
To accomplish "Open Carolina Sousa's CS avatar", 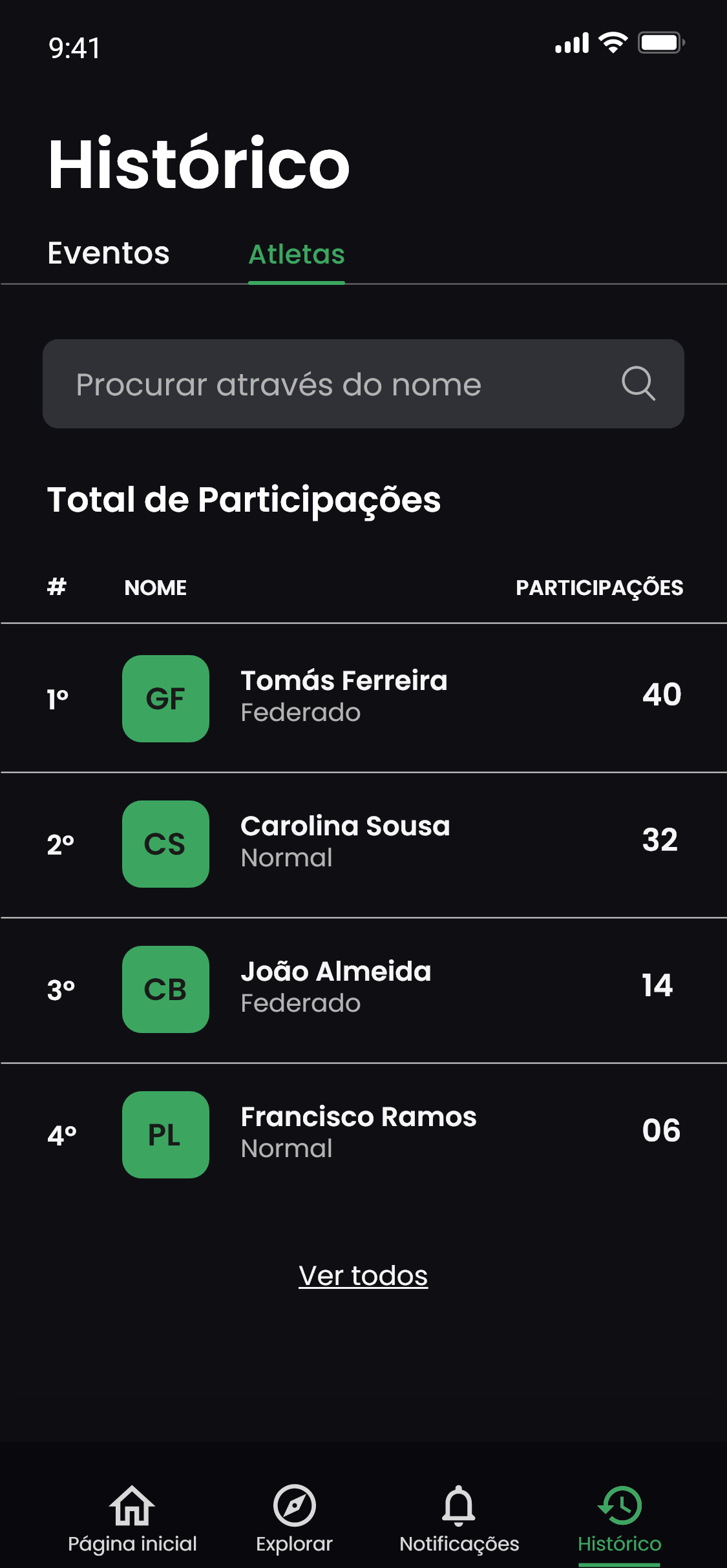I will [165, 844].
